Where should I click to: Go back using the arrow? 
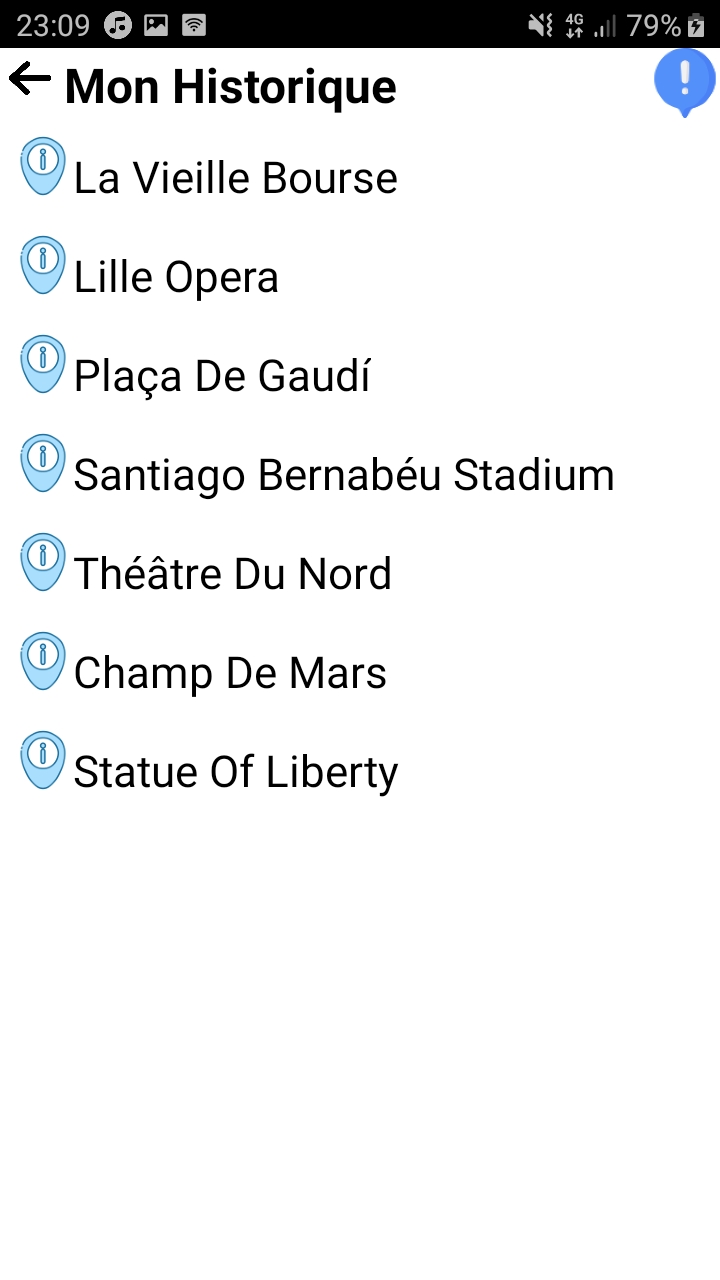point(30,79)
